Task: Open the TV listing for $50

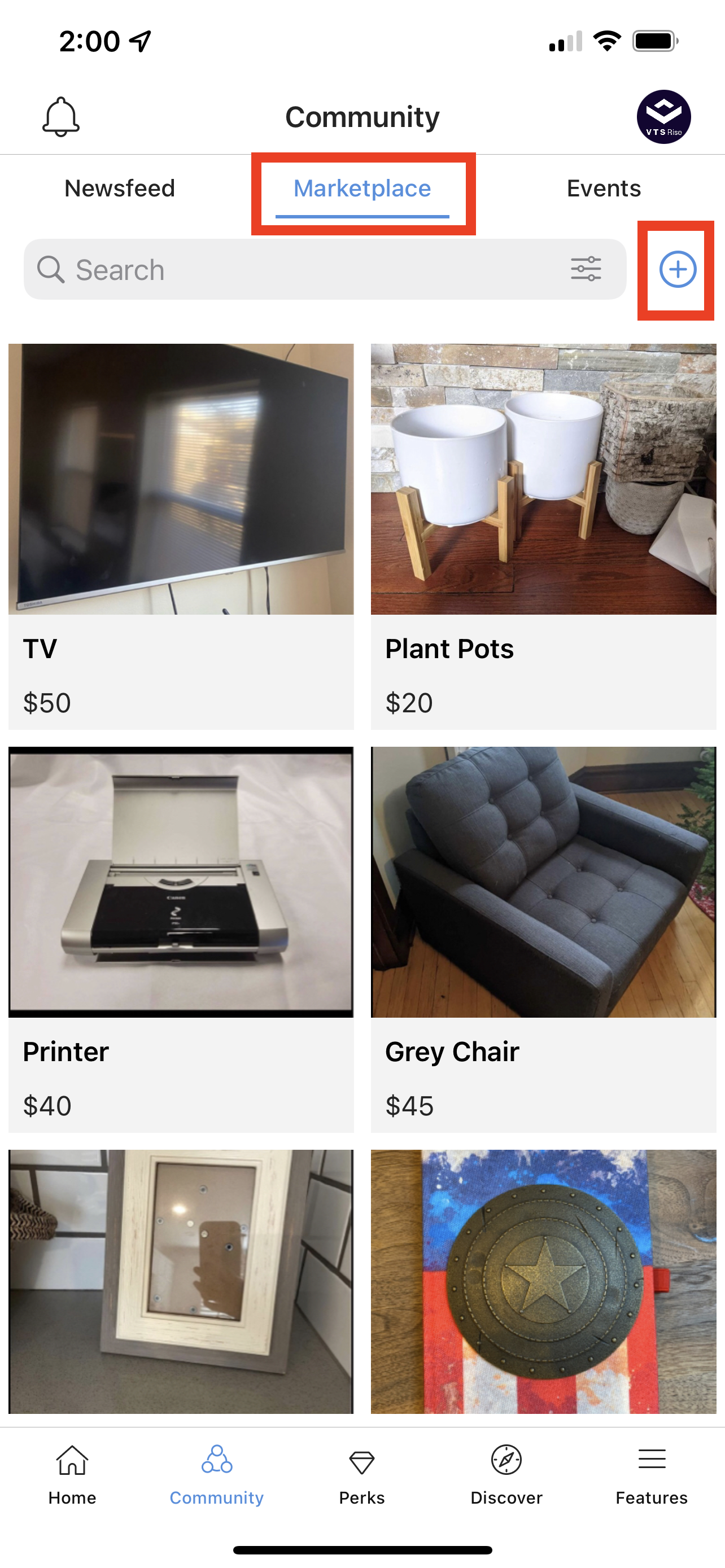Action: coord(181,536)
